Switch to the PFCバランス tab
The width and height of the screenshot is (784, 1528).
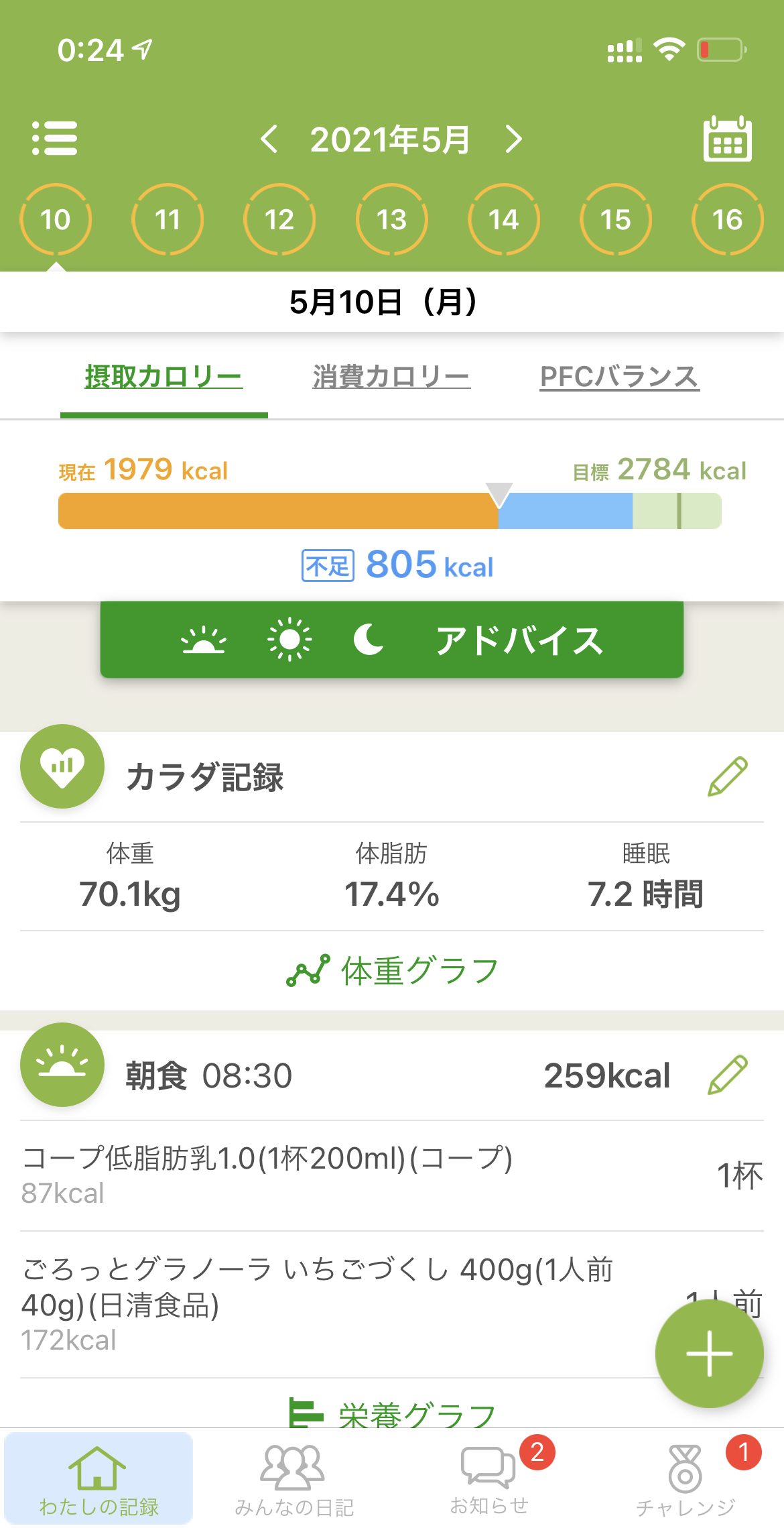pyautogui.click(x=620, y=377)
